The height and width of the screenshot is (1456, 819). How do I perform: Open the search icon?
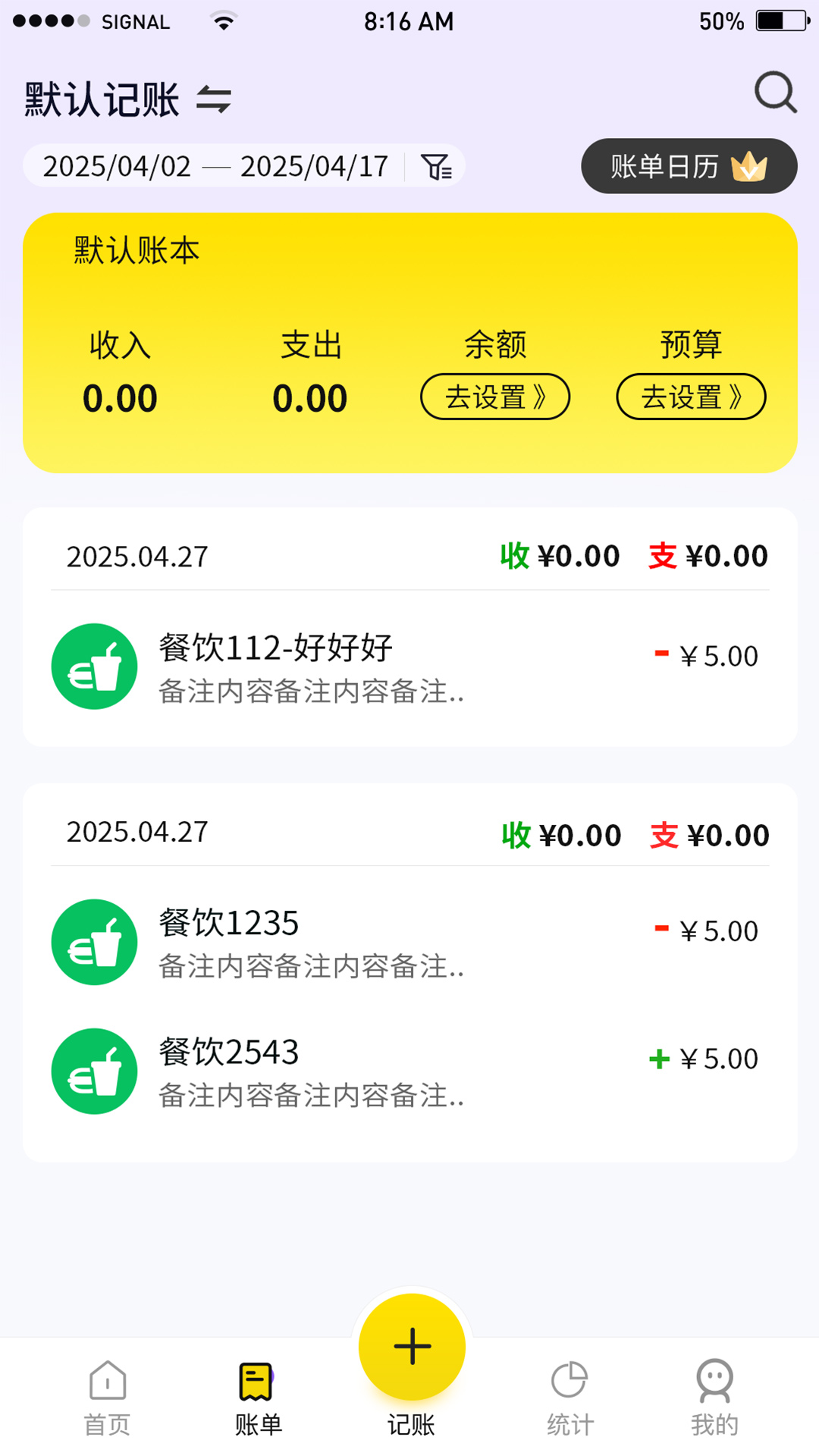point(773,93)
